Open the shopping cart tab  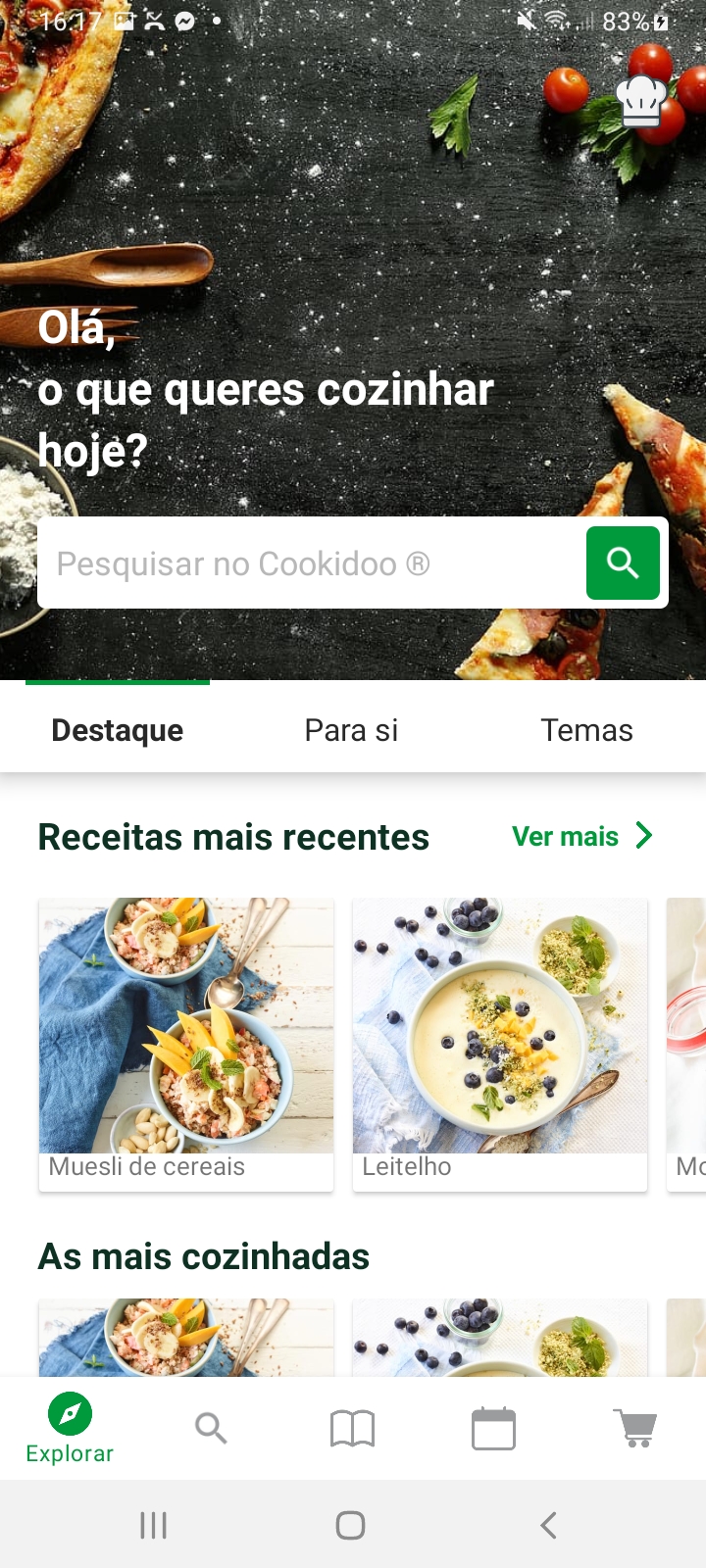coord(634,1429)
